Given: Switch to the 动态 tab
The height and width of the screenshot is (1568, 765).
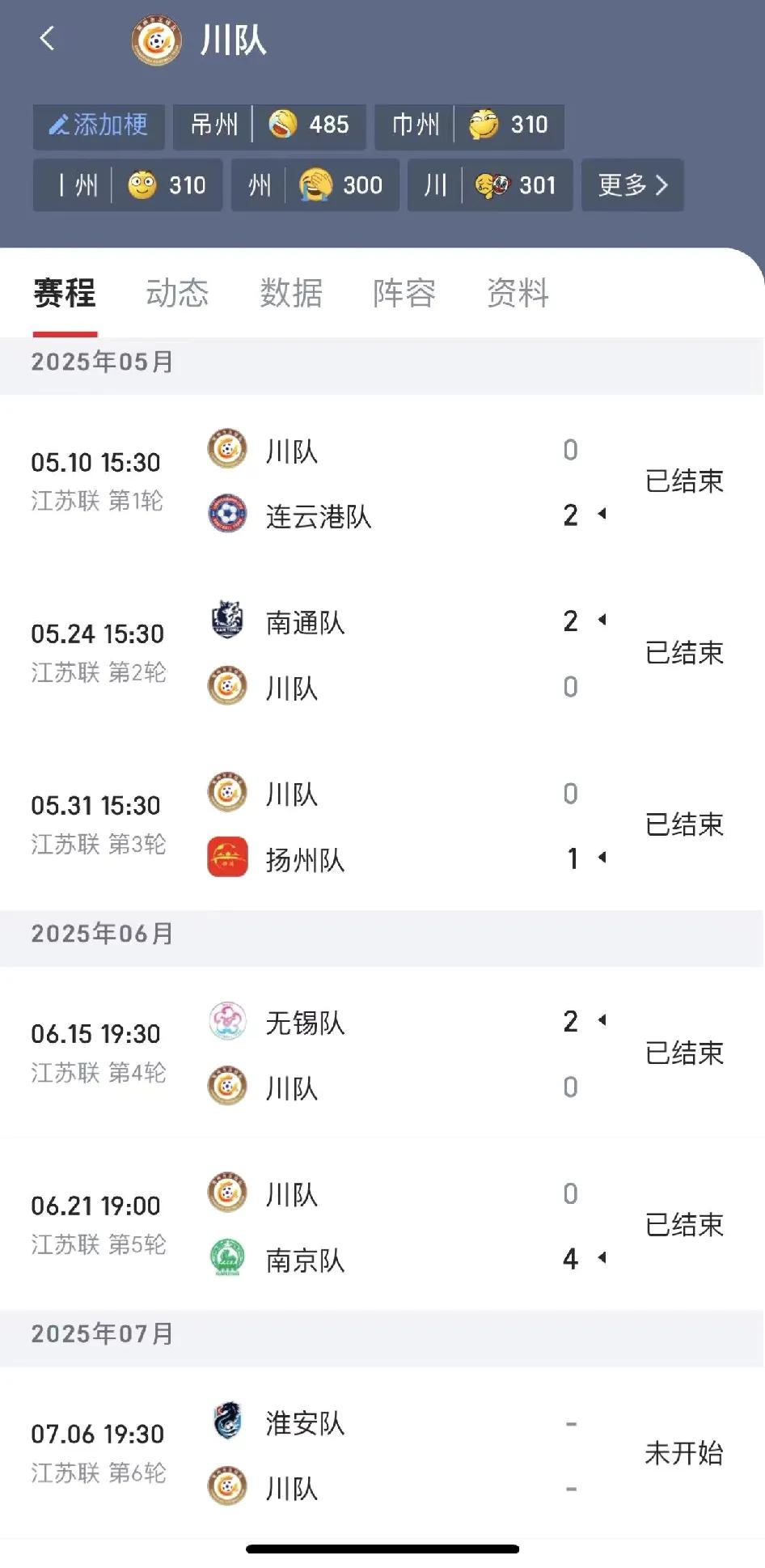Looking at the screenshot, I should [x=177, y=293].
